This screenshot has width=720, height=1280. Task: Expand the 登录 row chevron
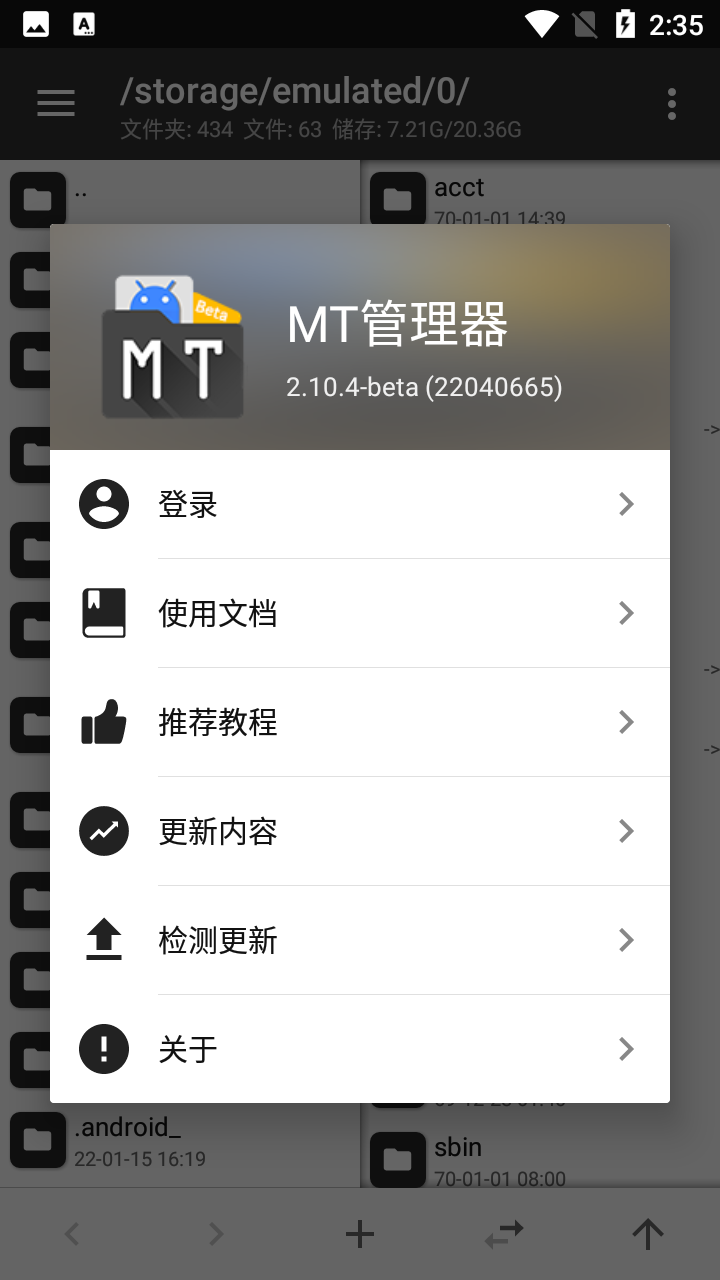626,504
